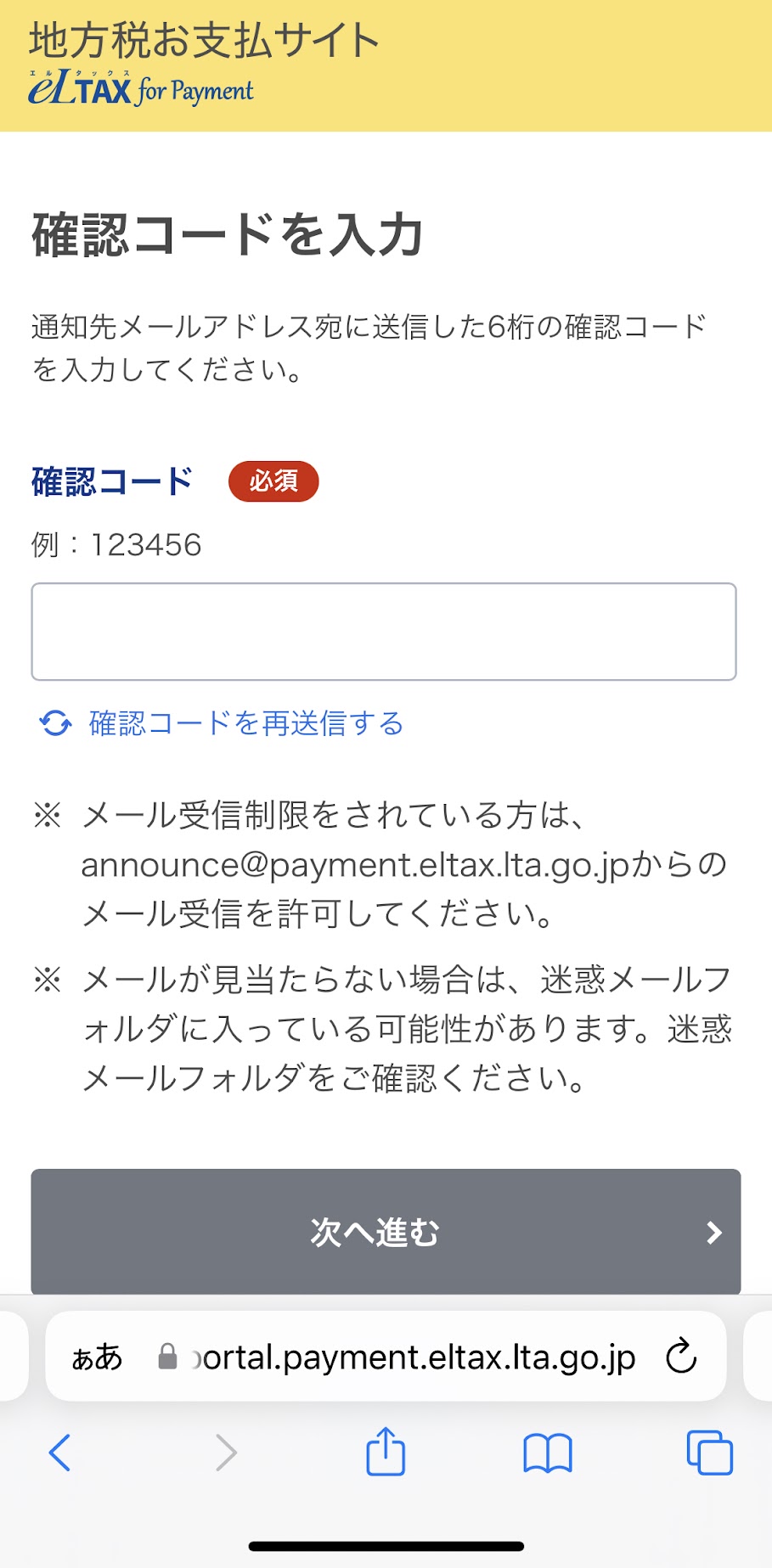Proceed with the 次へ進む button
This screenshot has width=772, height=1568.
click(x=386, y=1232)
